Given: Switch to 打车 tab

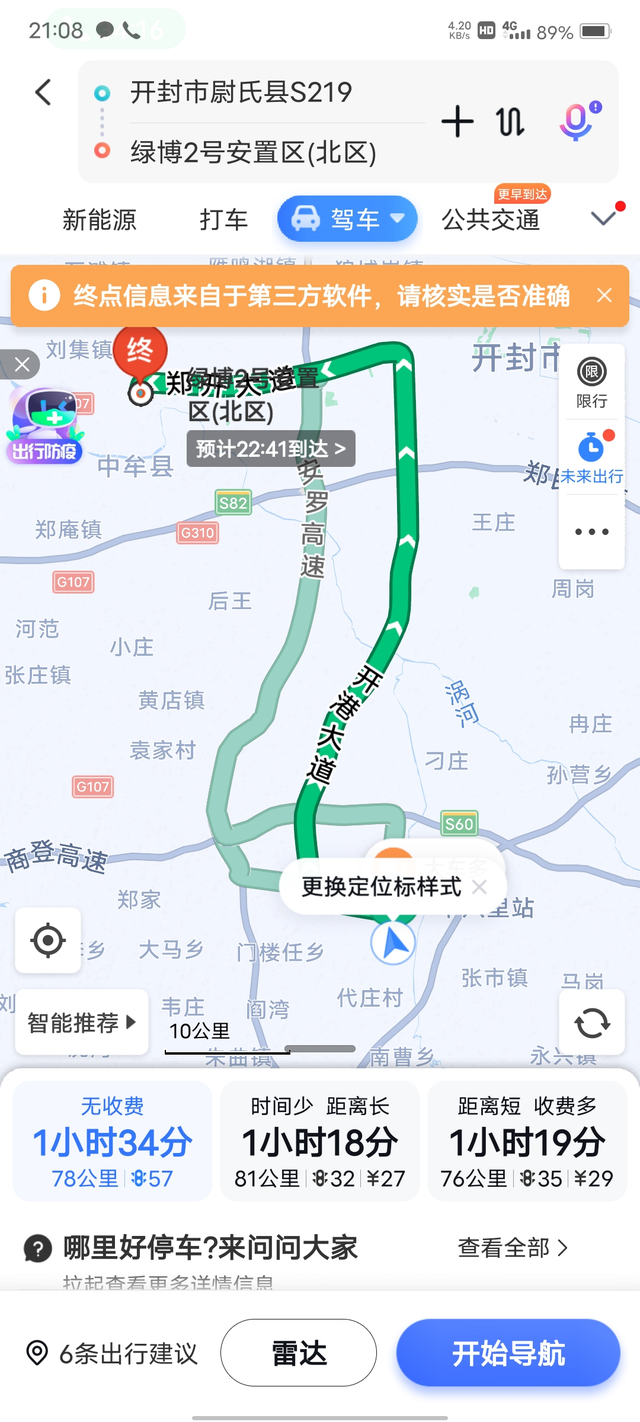Looking at the screenshot, I should coord(223,219).
